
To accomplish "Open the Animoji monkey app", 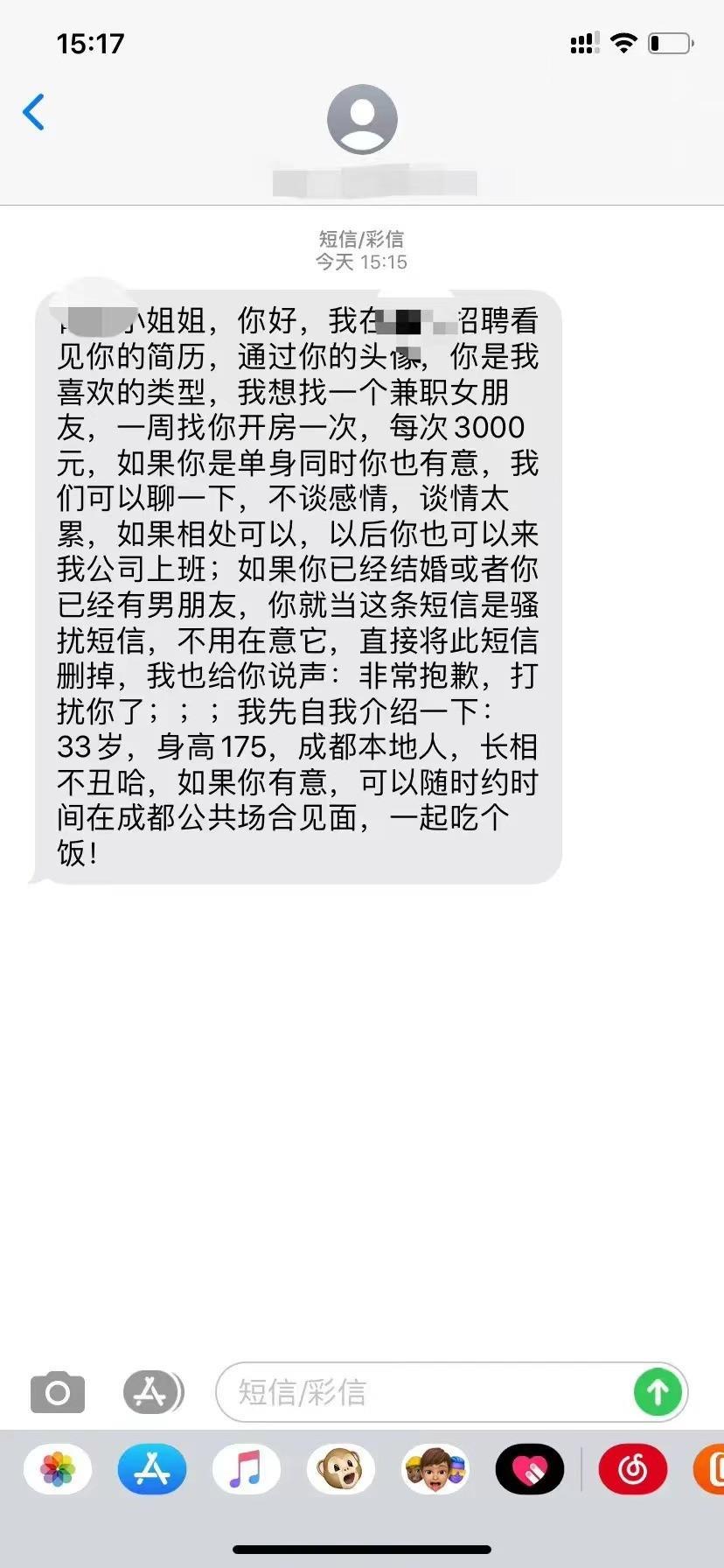I will tap(341, 1469).
